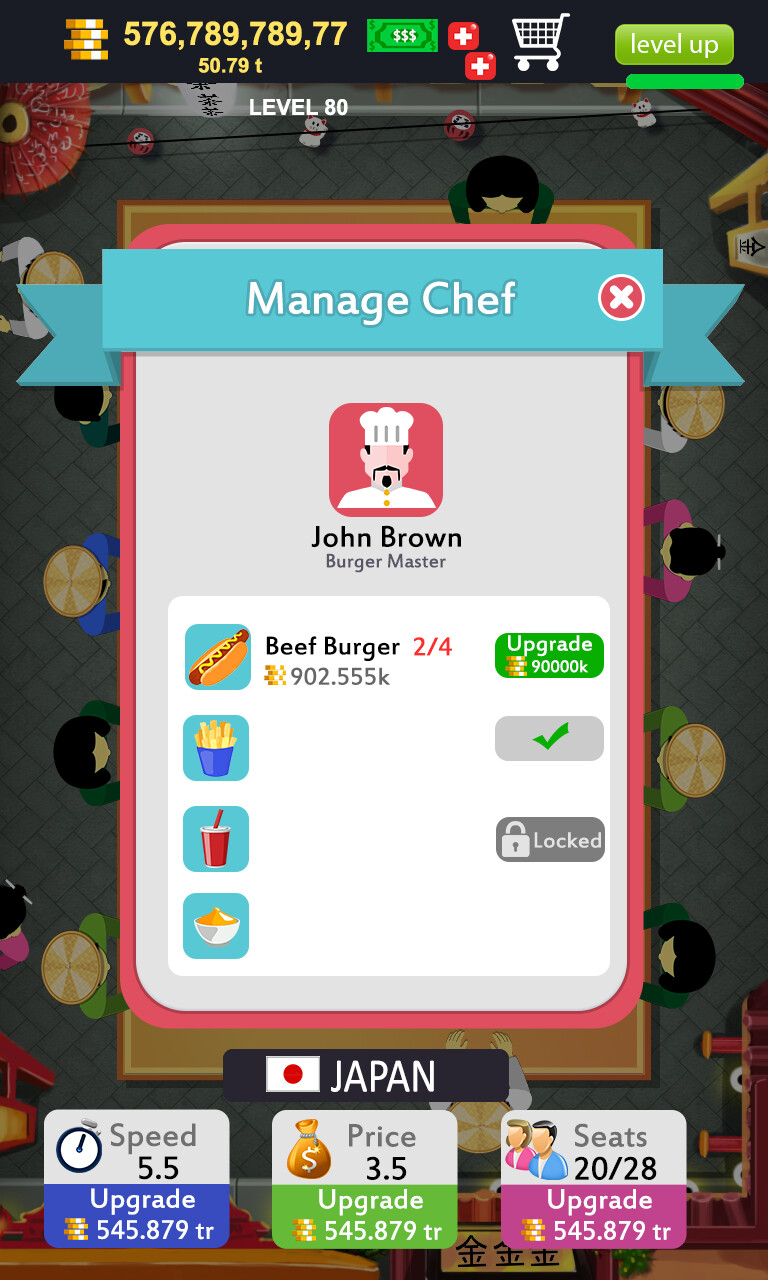Upgrade Seats for 545.879 tr
This screenshot has width=768, height=1280.
click(x=593, y=1214)
